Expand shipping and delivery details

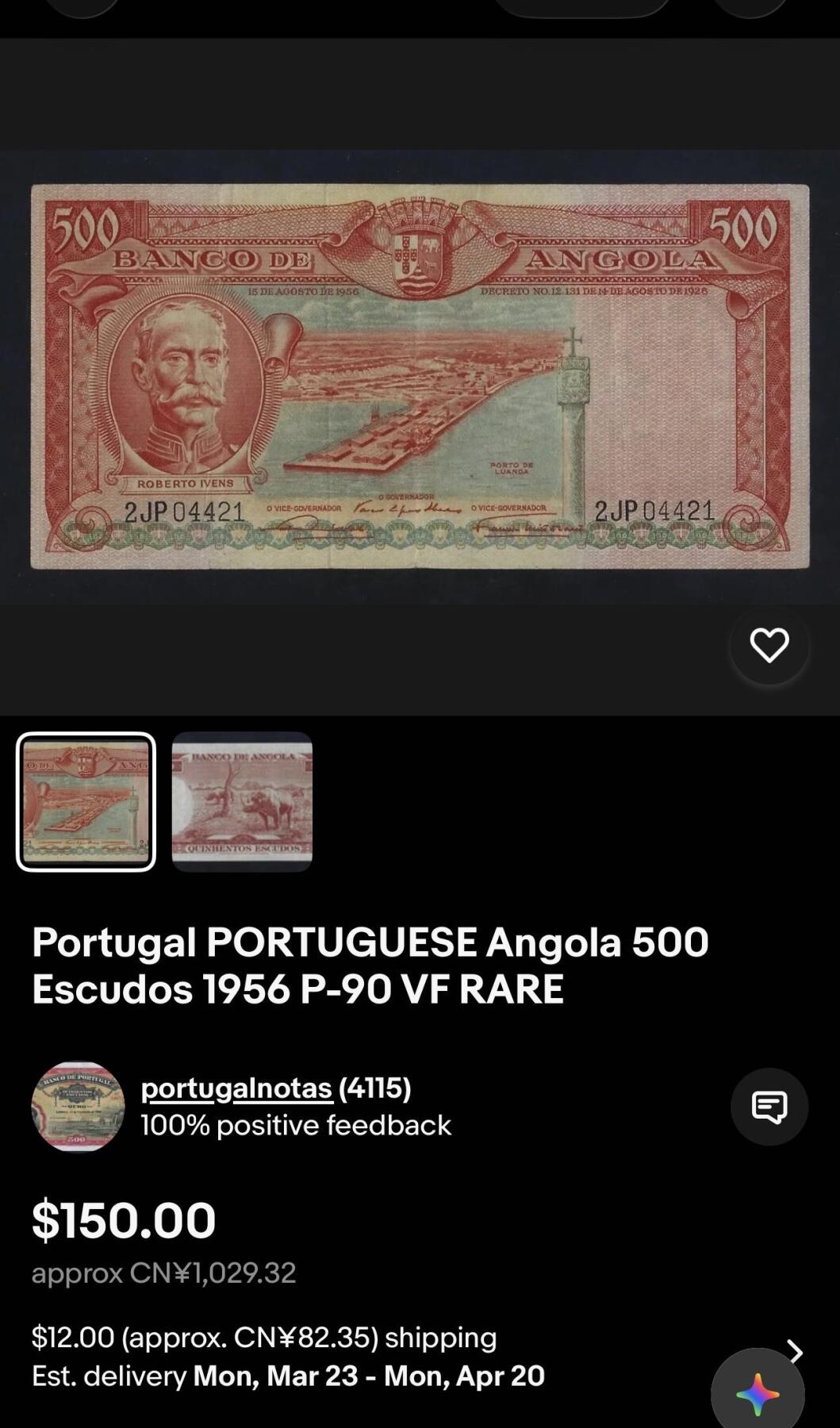(x=794, y=1351)
